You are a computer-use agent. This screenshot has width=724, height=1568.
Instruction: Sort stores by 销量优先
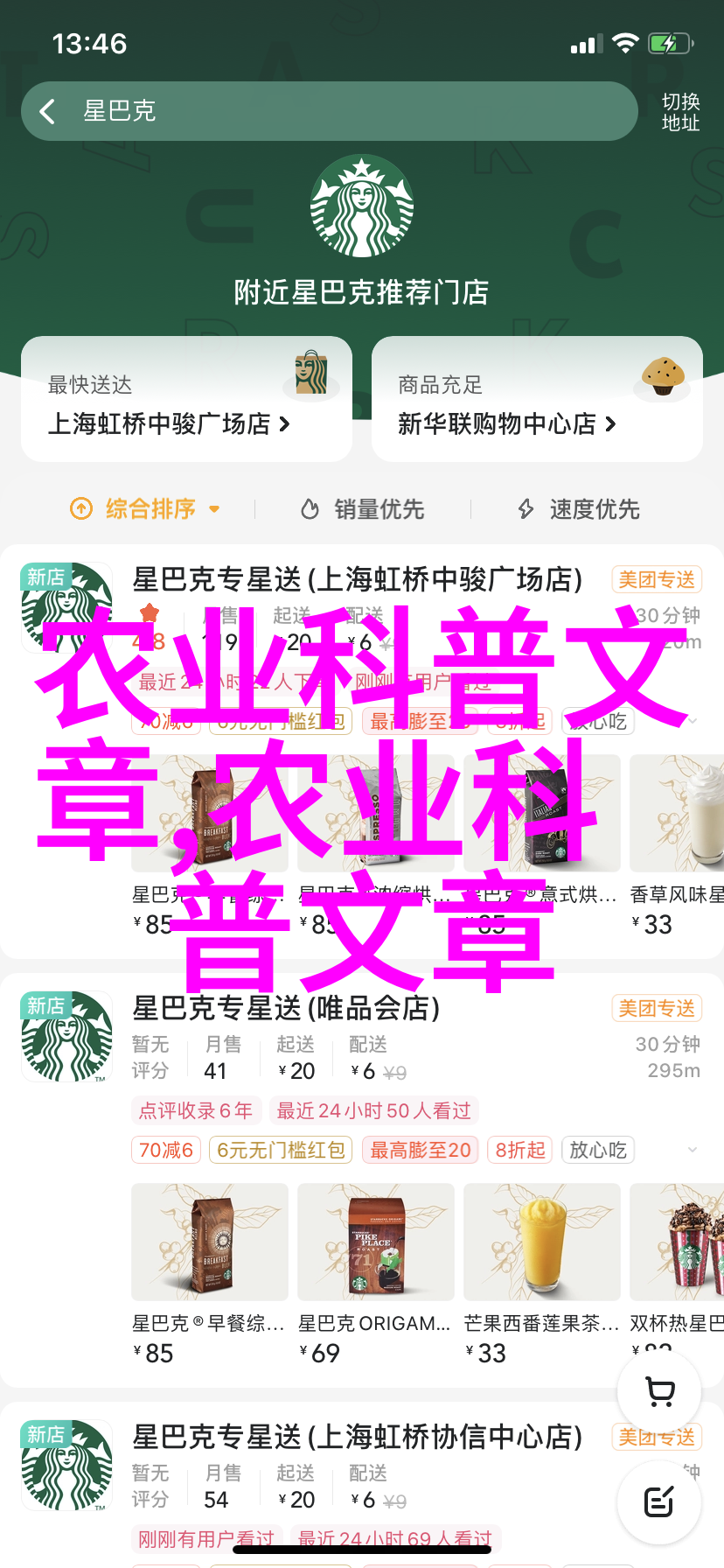tap(363, 508)
